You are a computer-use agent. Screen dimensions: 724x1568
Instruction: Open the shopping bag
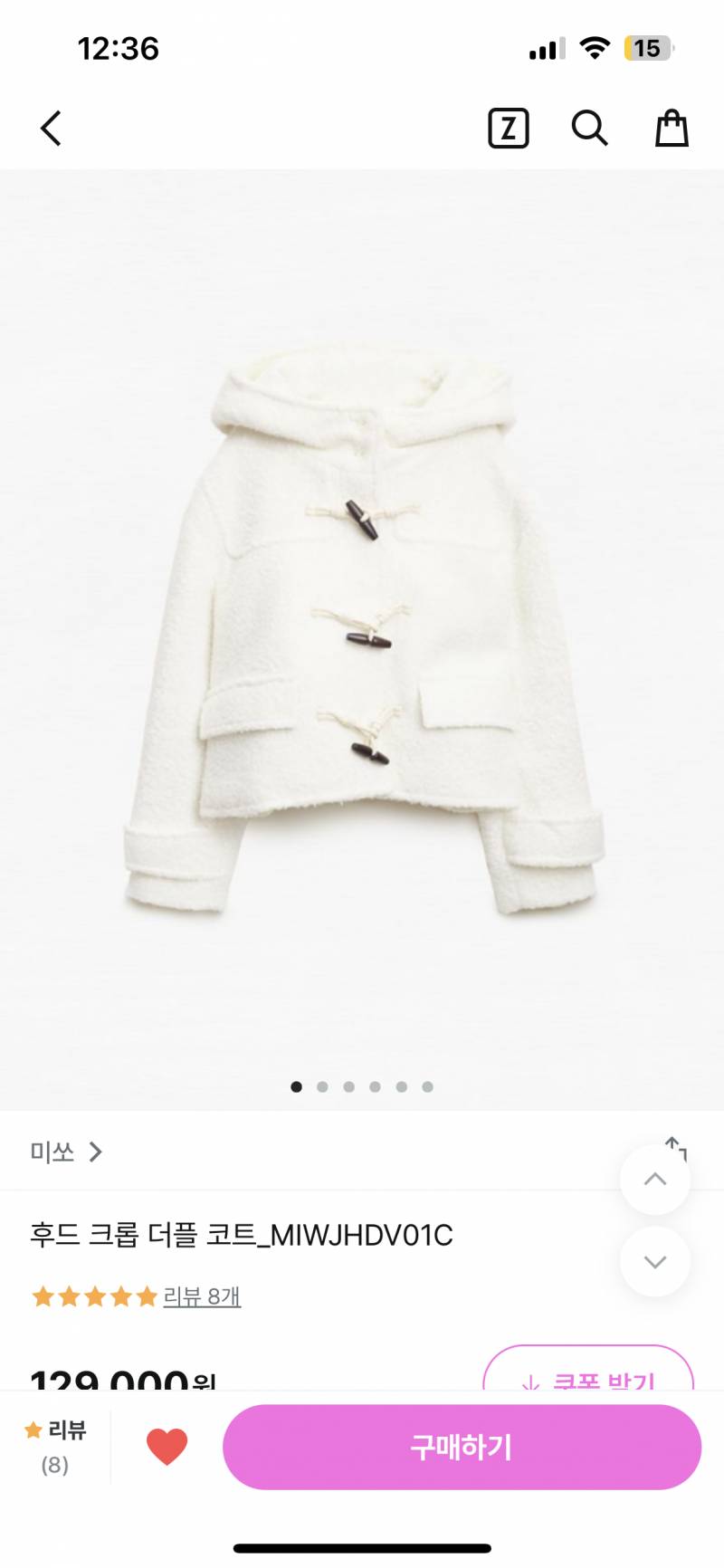click(x=672, y=129)
